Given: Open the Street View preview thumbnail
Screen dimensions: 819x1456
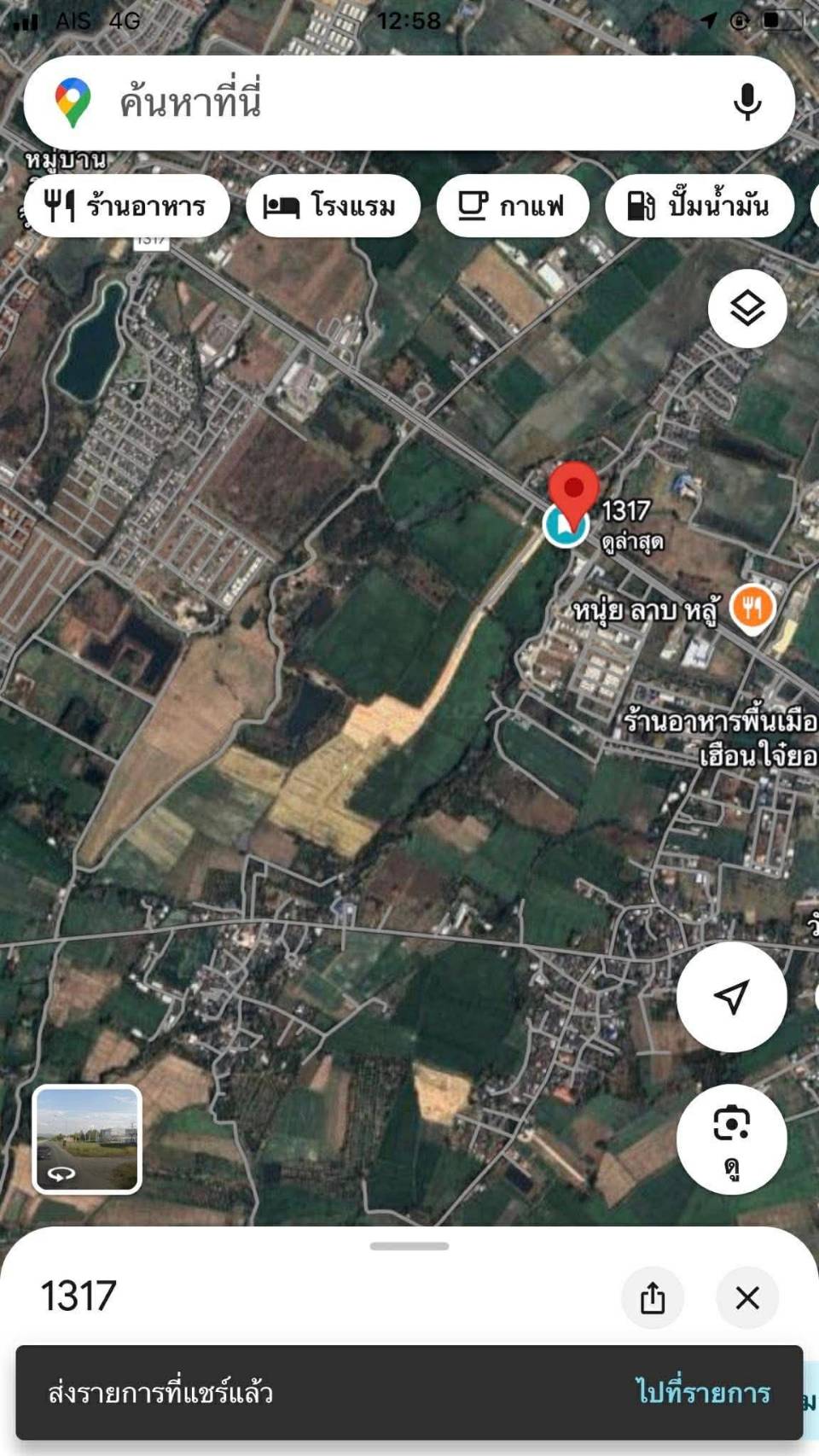Looking at the screenshot, I should click(87, 1139).
